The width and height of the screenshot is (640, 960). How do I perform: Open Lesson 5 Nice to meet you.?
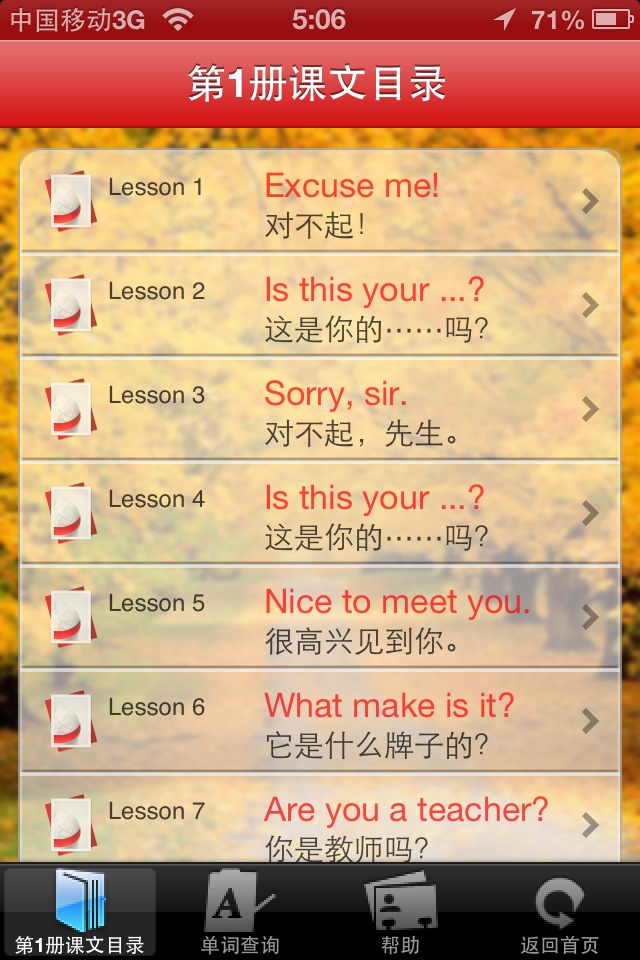click(x=320, y=618)
